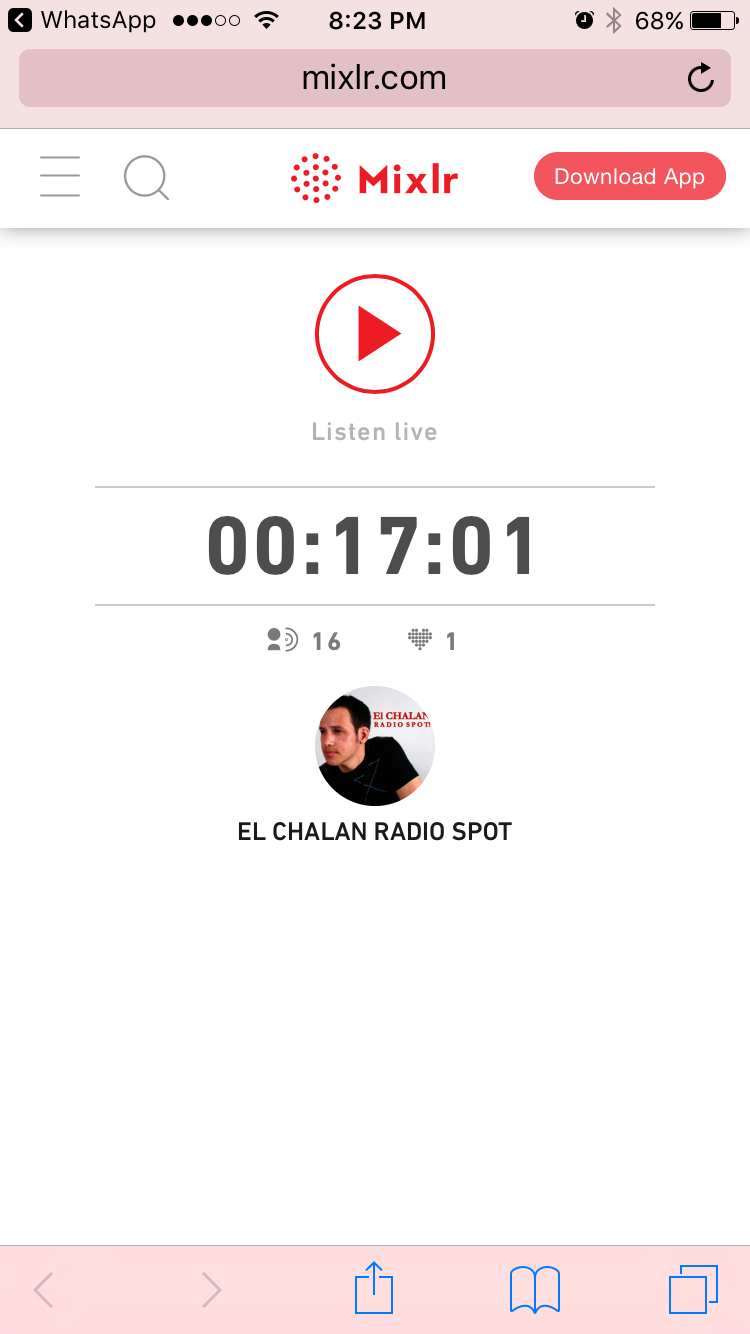Screen dimensions: 750x1334
Task: Open the Safari share sheet
Action: point(375,1289)
